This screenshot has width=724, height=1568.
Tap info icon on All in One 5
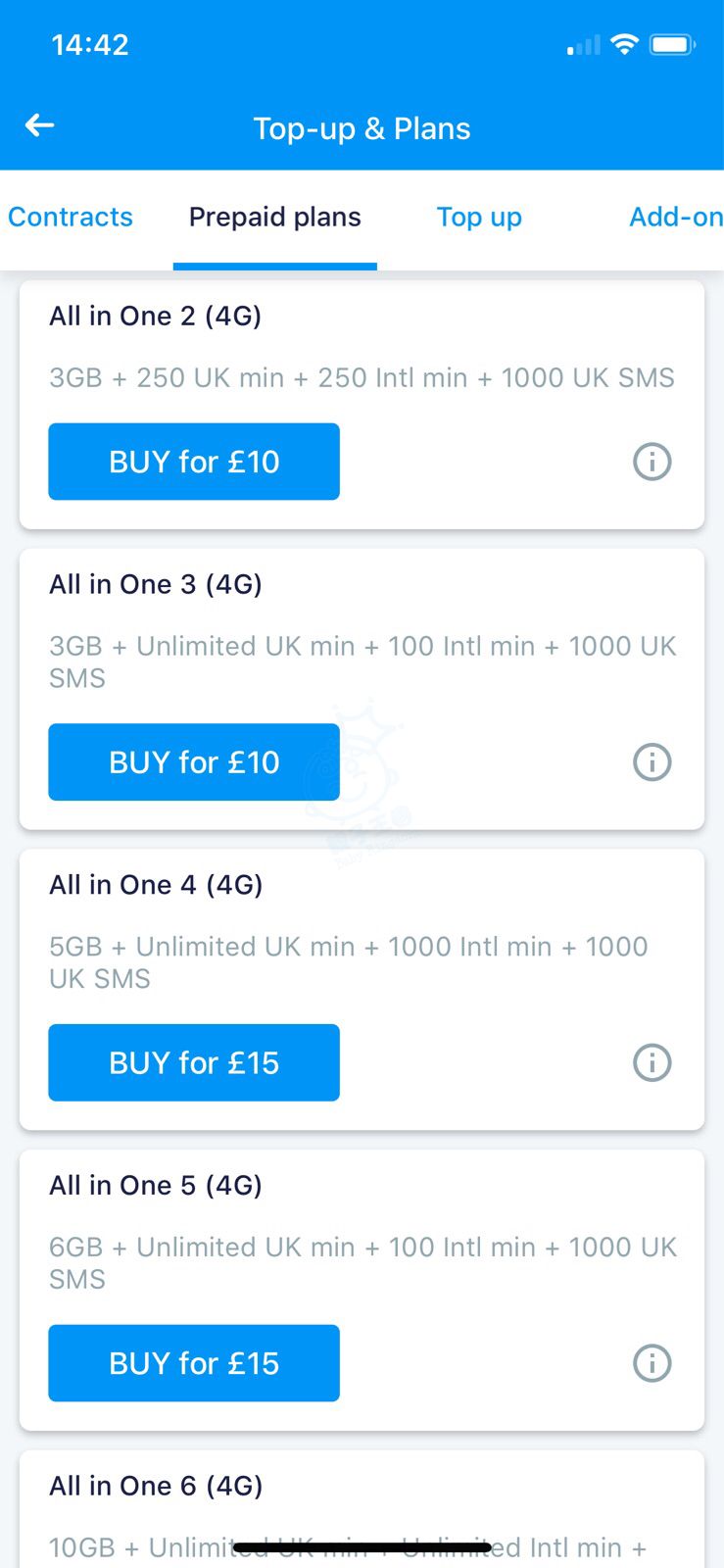click(652, 1363)
